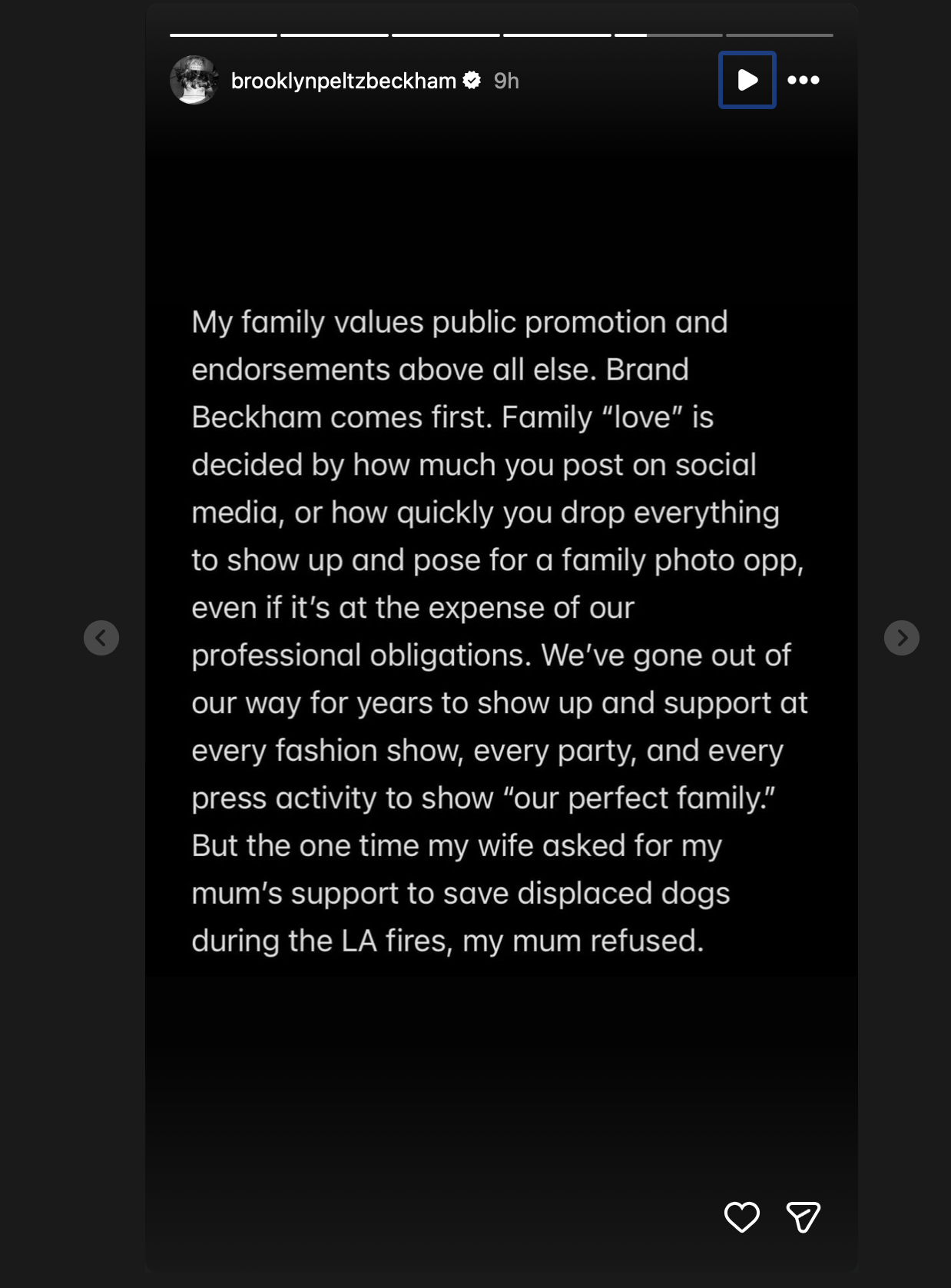Open brooklynpeltzbeckham profile picture

pos(194,80)
